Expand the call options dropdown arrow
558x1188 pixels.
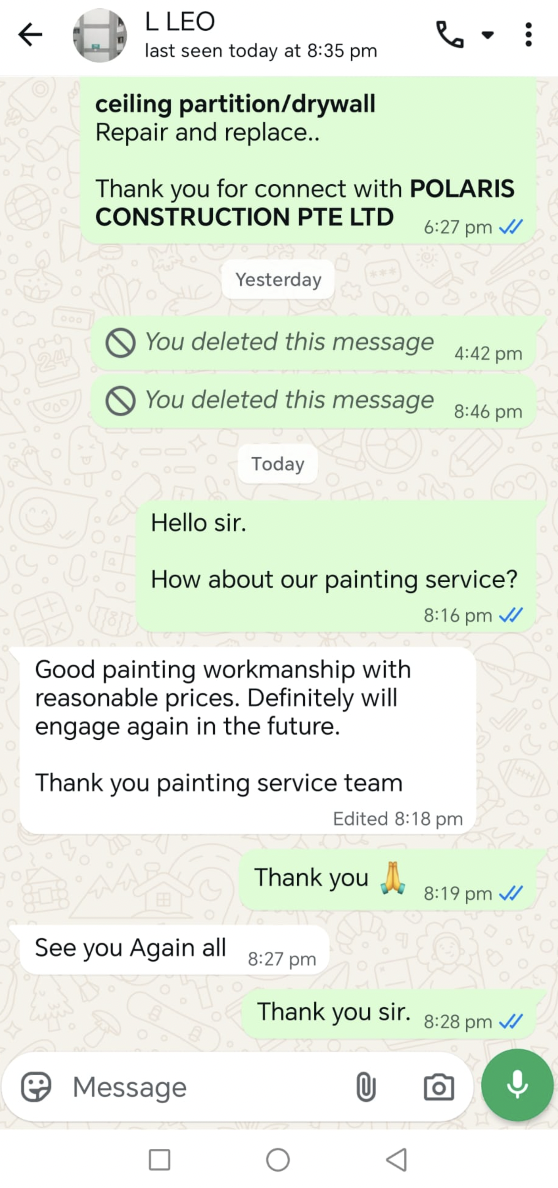pos(488,35)
